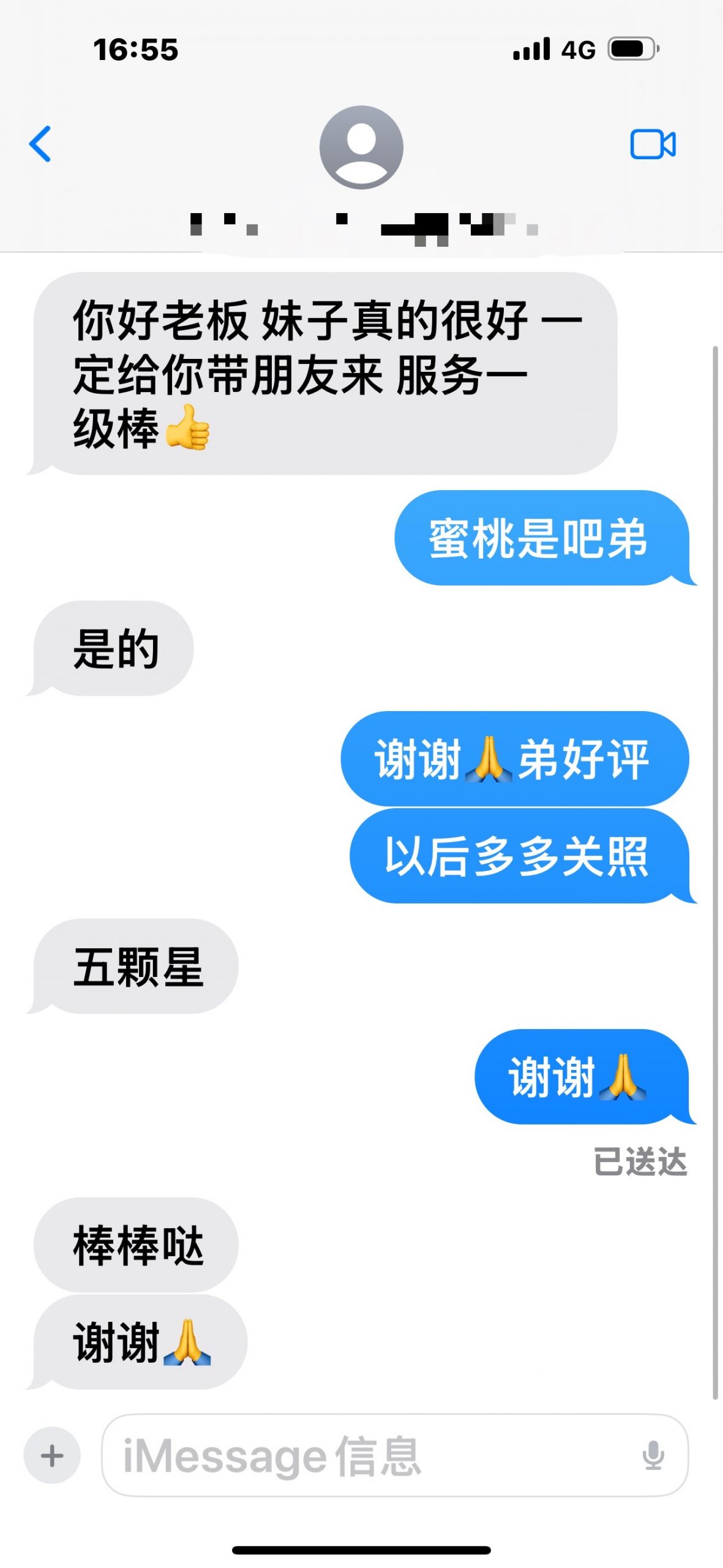Viewport: 723px width, 1568px height.
Task: Tap the microphone to dictate a message
Action: coord(653,1455)
